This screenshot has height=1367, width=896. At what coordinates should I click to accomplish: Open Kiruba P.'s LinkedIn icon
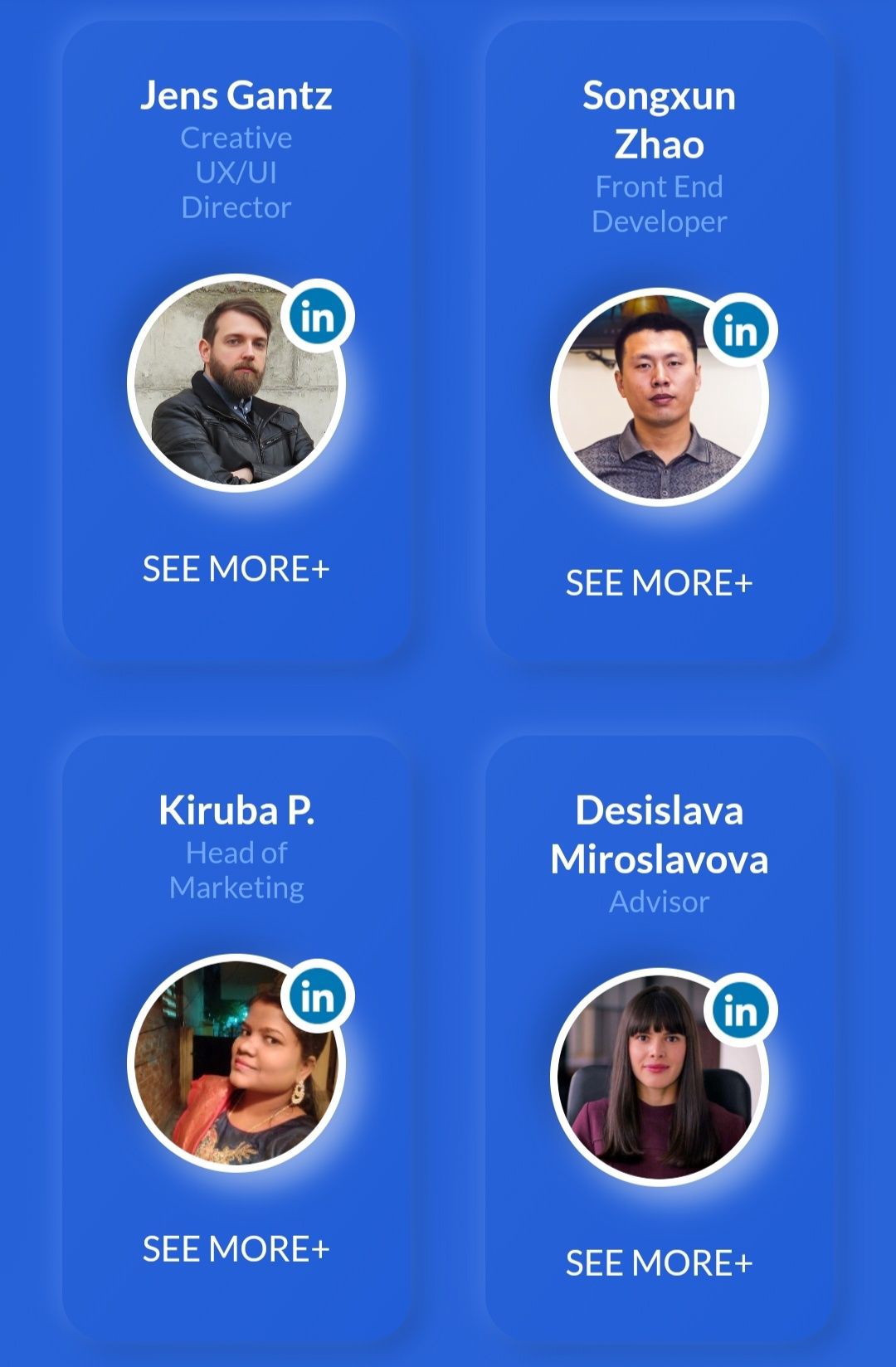tap(318, 996)
